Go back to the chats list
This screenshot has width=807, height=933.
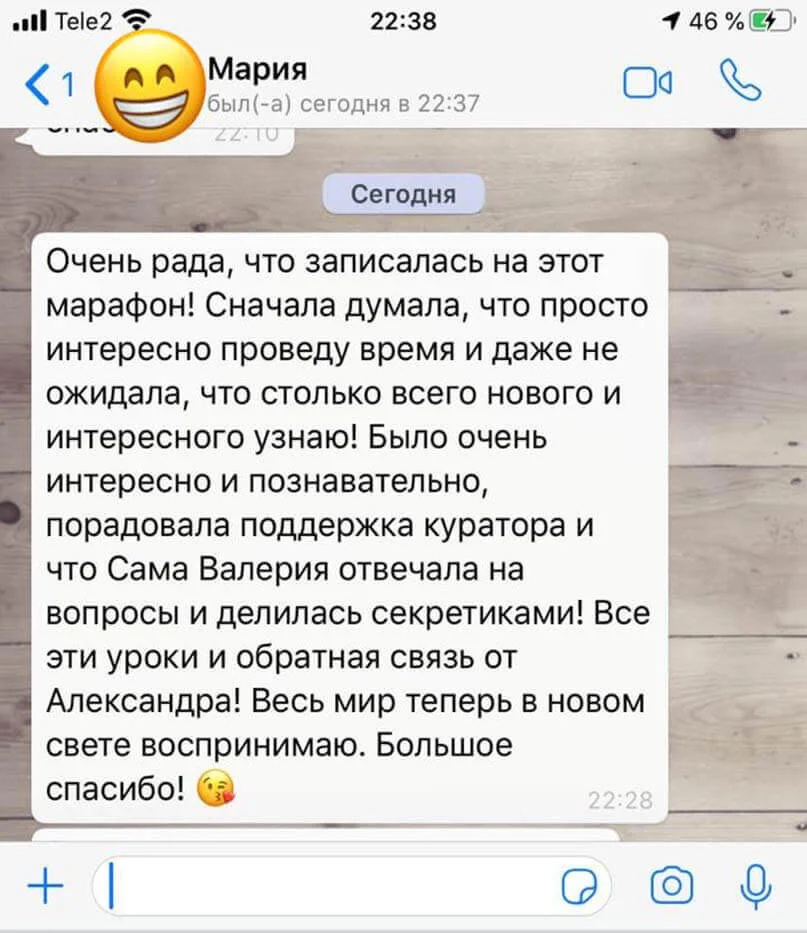point(48,85)
